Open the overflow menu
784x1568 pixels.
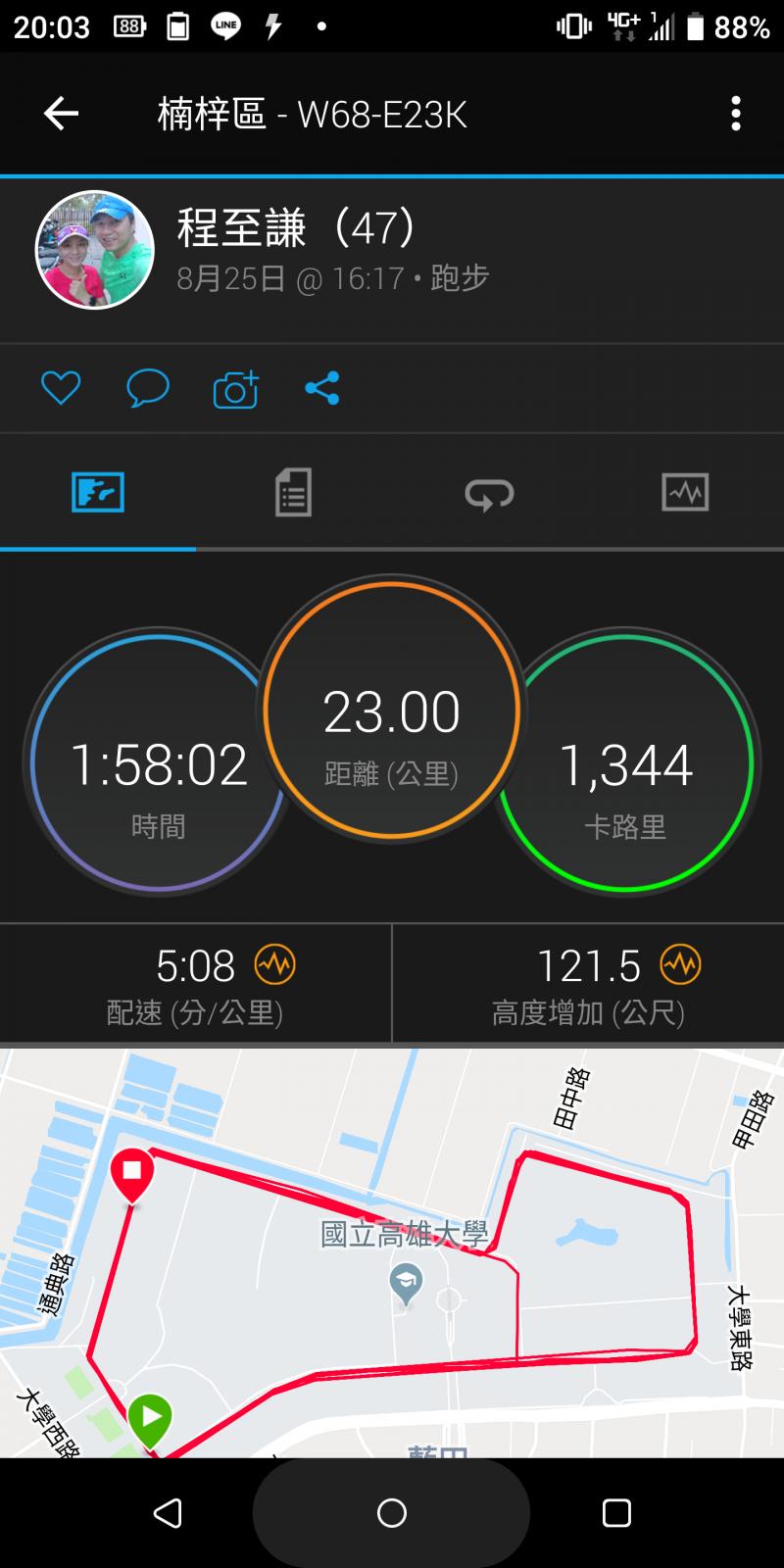pyautogui.click(x=736, y=115)
